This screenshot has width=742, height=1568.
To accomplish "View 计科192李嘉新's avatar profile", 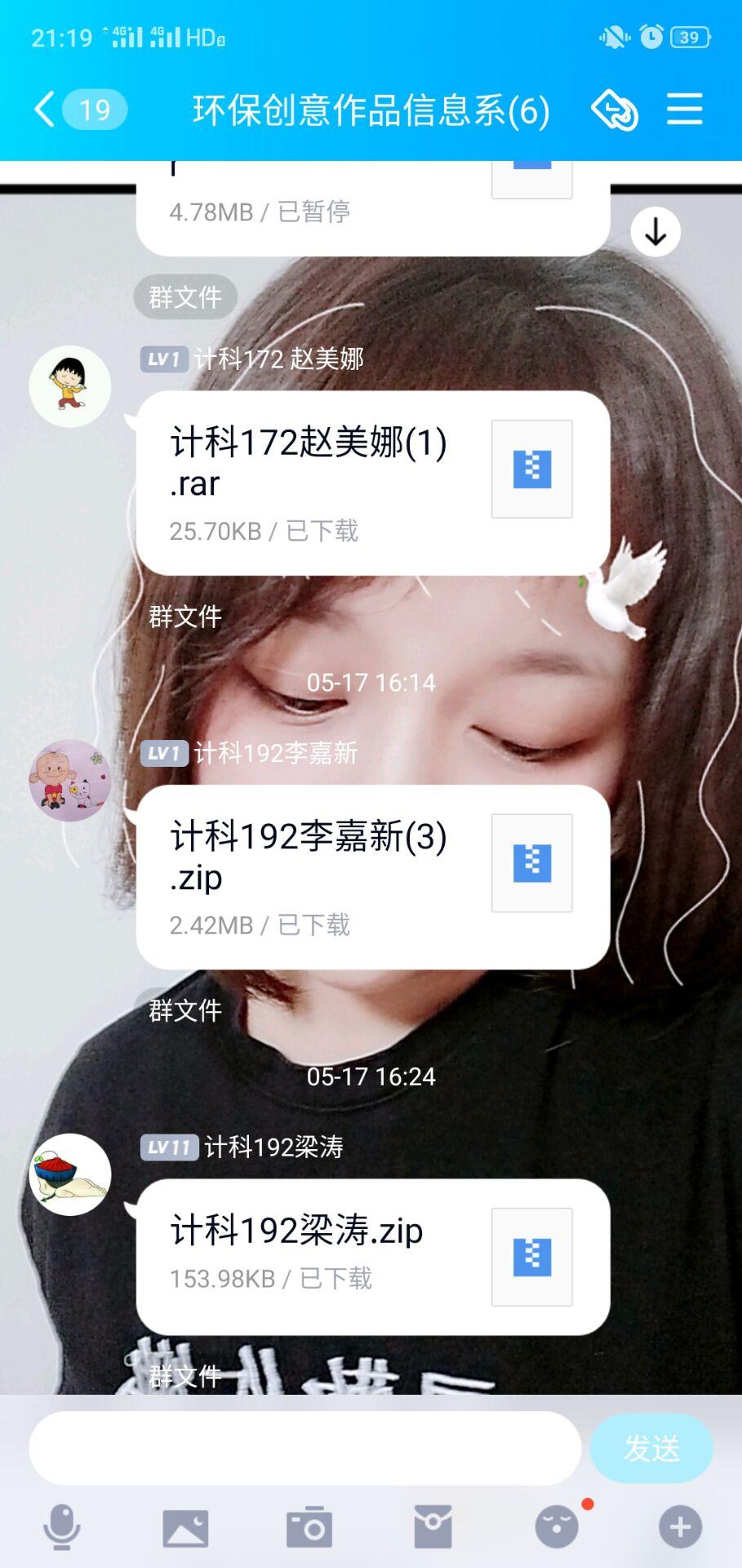I will pos(70,780).
